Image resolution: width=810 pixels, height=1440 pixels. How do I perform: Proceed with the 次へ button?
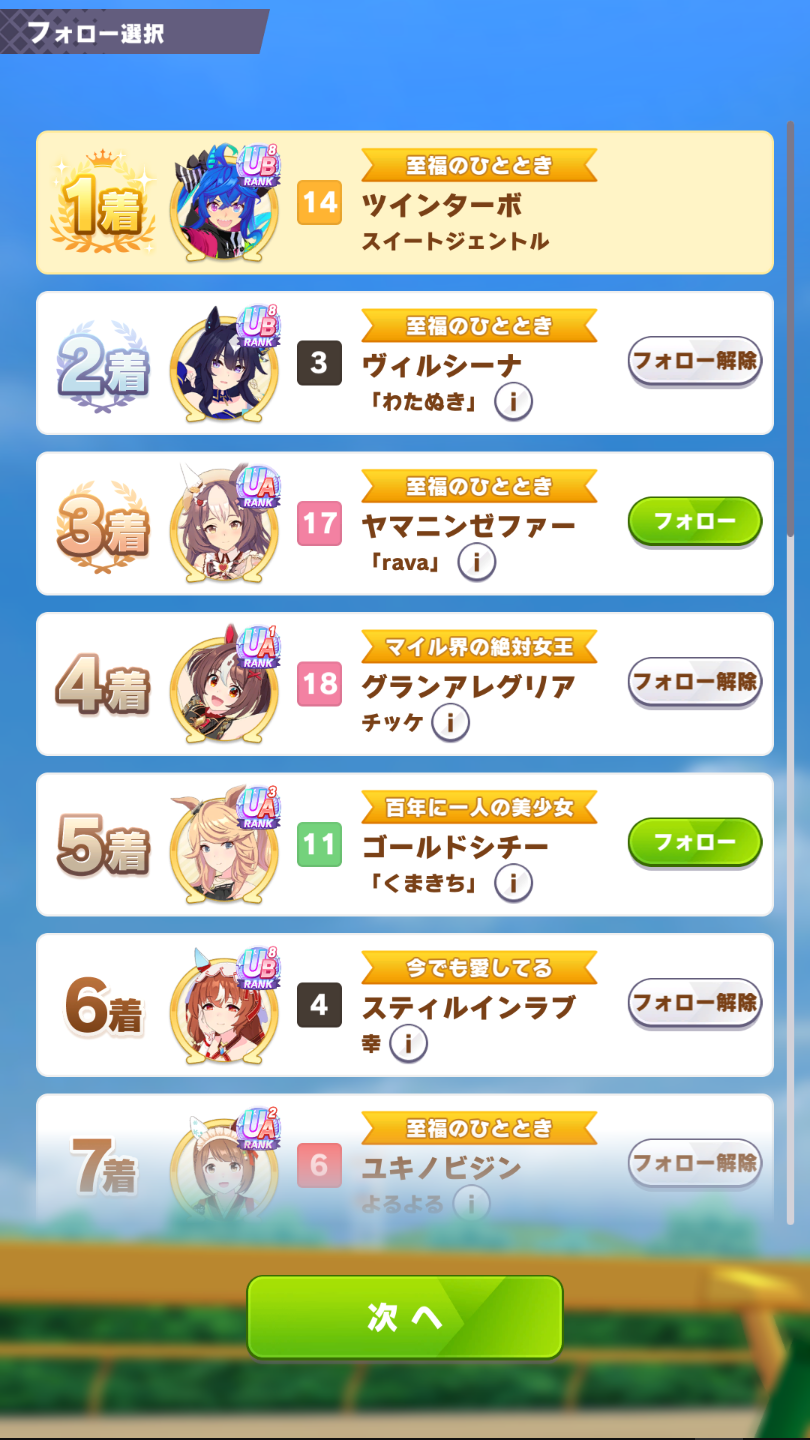[404, 1316]
